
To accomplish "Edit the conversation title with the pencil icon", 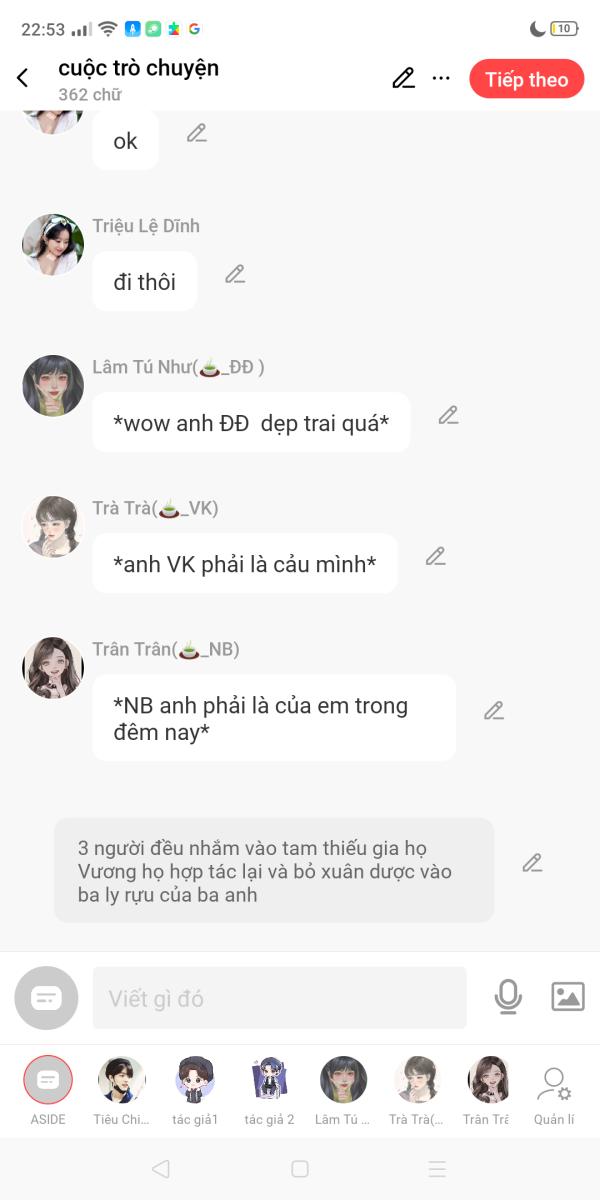I will 403,79.
